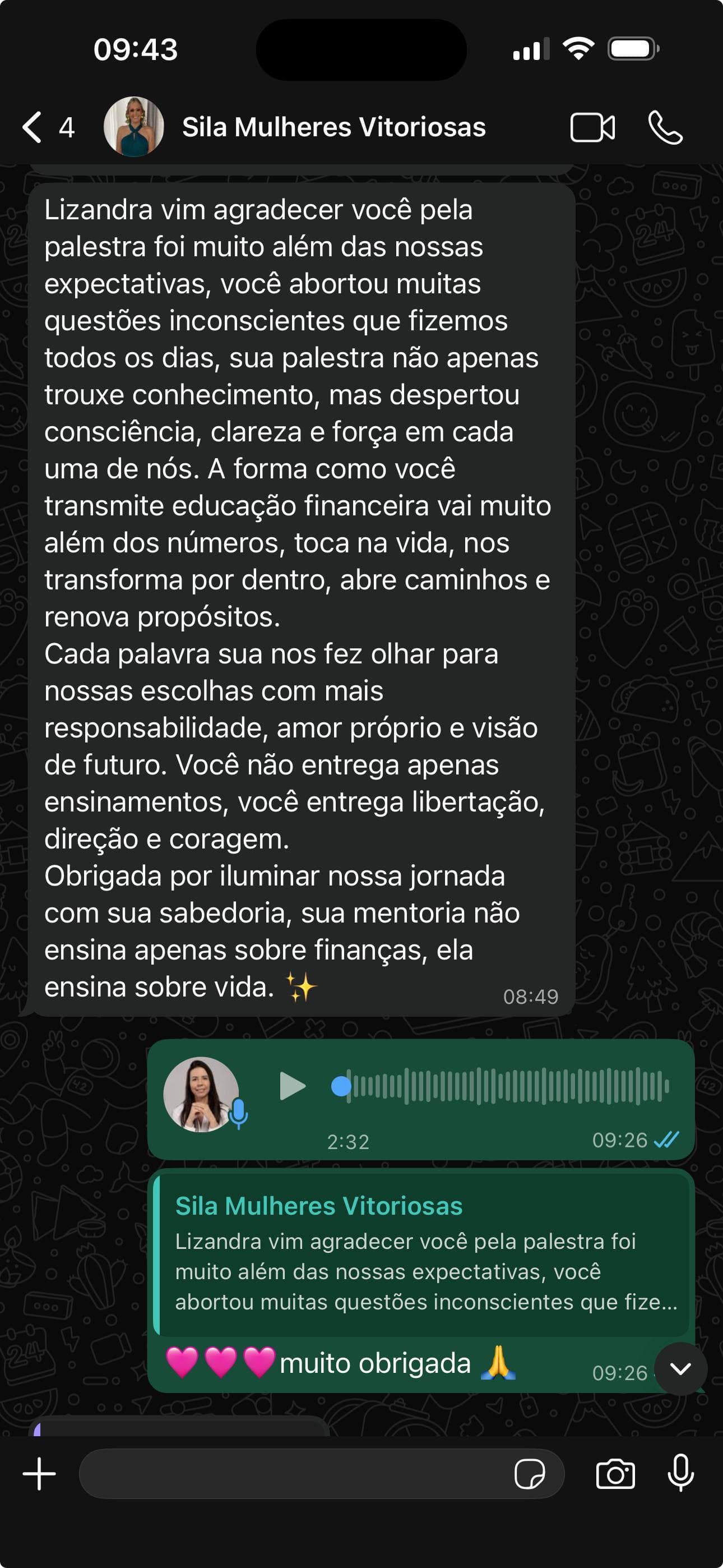The width and height of the screenshot is (723, 1568).
Task: Tap the microphone to record a voice message
Action: pos(680,1474)
